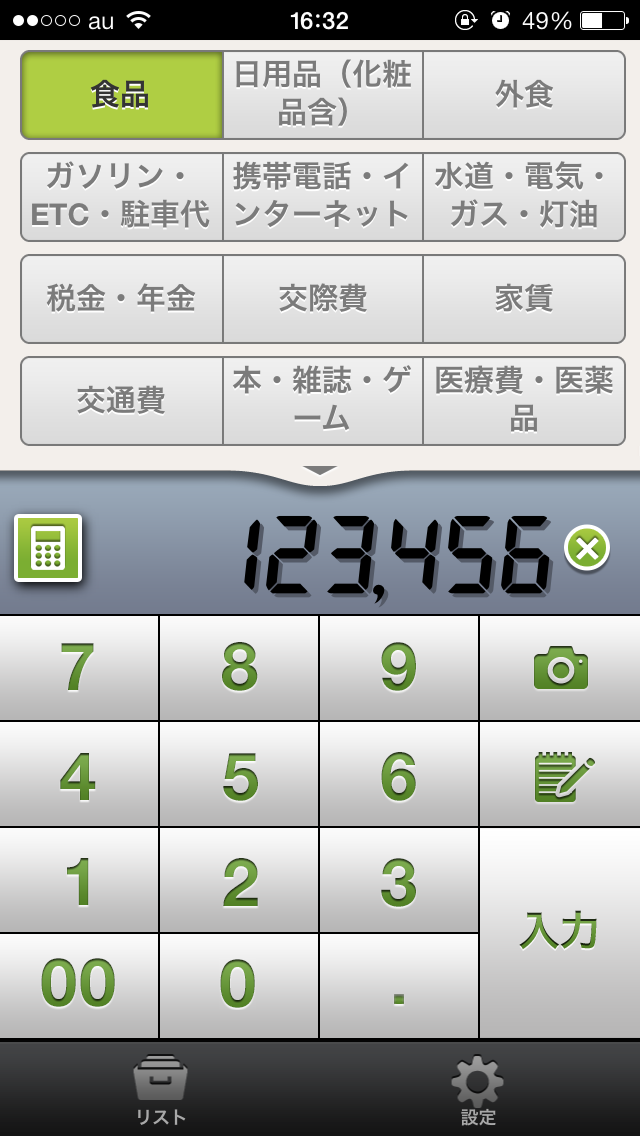Choose the 水道・電気・ガス・灯油 category
The height and width of the screenshot is (1136, 640).
pos(524,196)
